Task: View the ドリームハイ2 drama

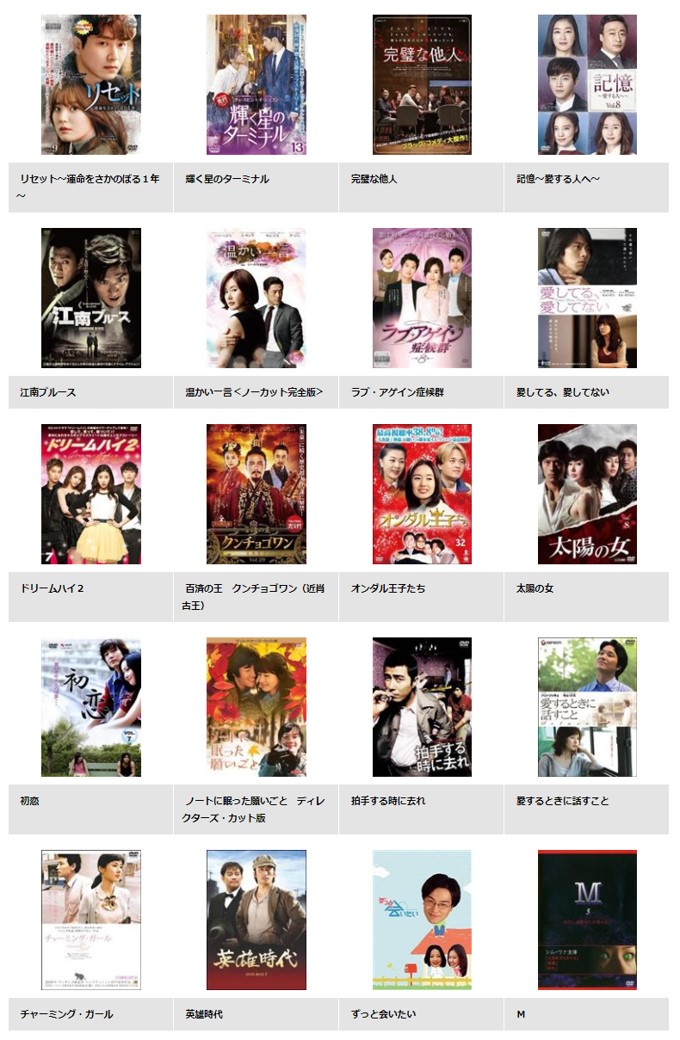Action: pyautogui.click(x=91, y=494)
